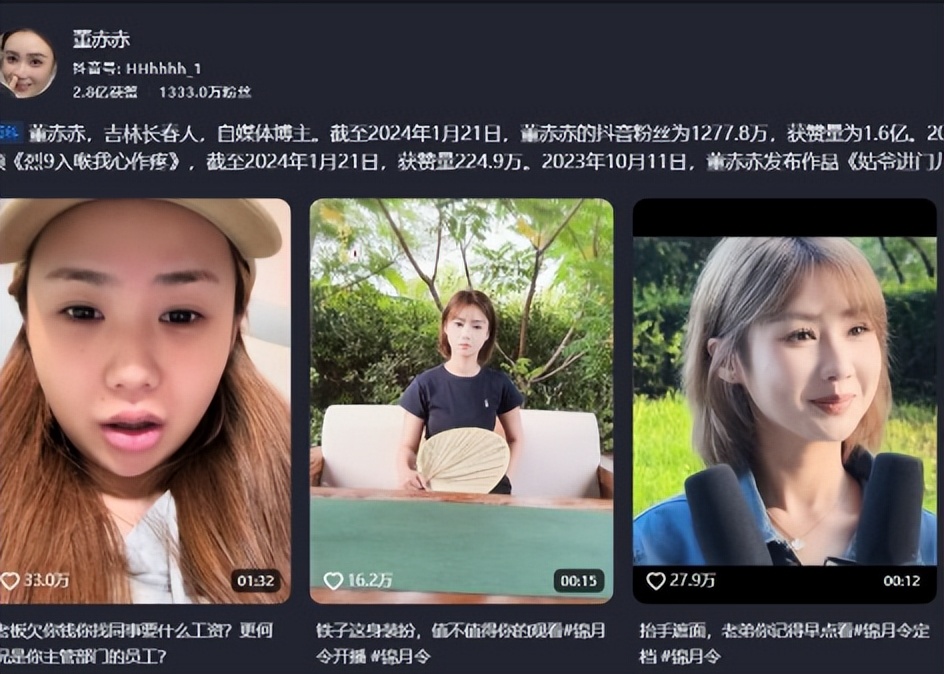Open the 00:15 video 铁子这身装扮
The width and height of the screenshot is (944, 674).
pos(461,400)
